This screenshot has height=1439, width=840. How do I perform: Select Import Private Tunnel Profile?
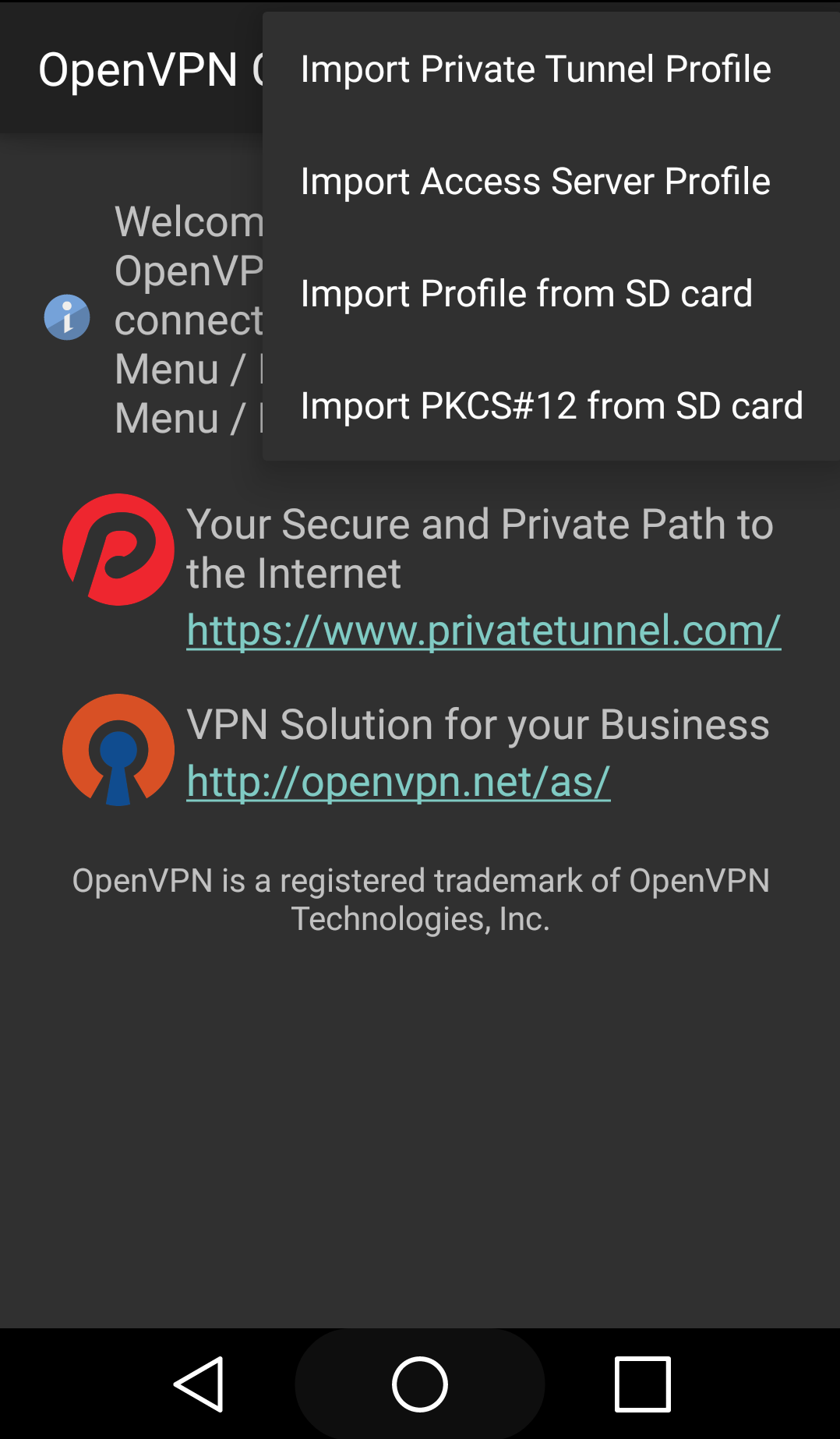pos(552,69)
